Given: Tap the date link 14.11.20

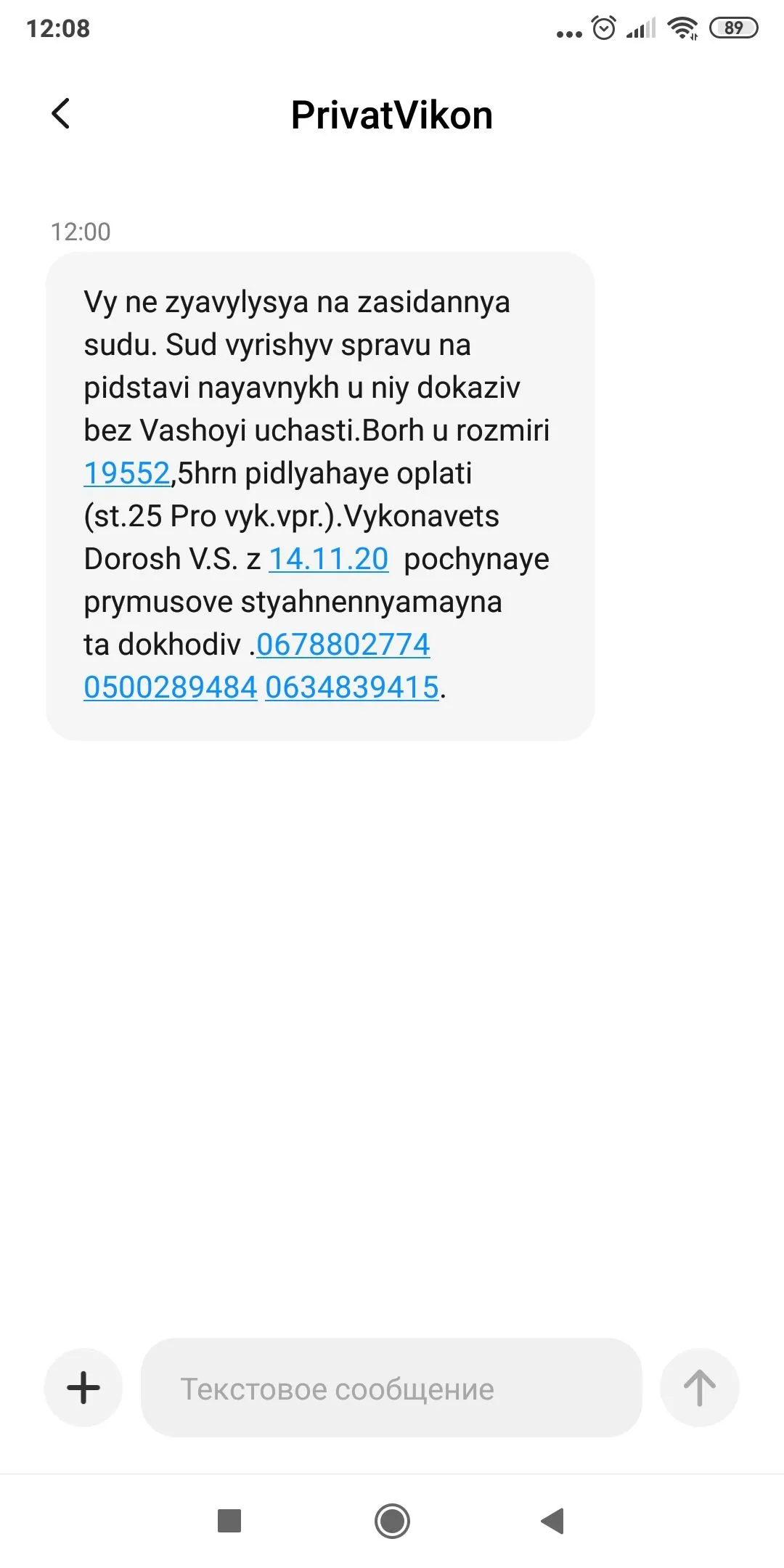Looking at the screenshot, I should [328, 559].
